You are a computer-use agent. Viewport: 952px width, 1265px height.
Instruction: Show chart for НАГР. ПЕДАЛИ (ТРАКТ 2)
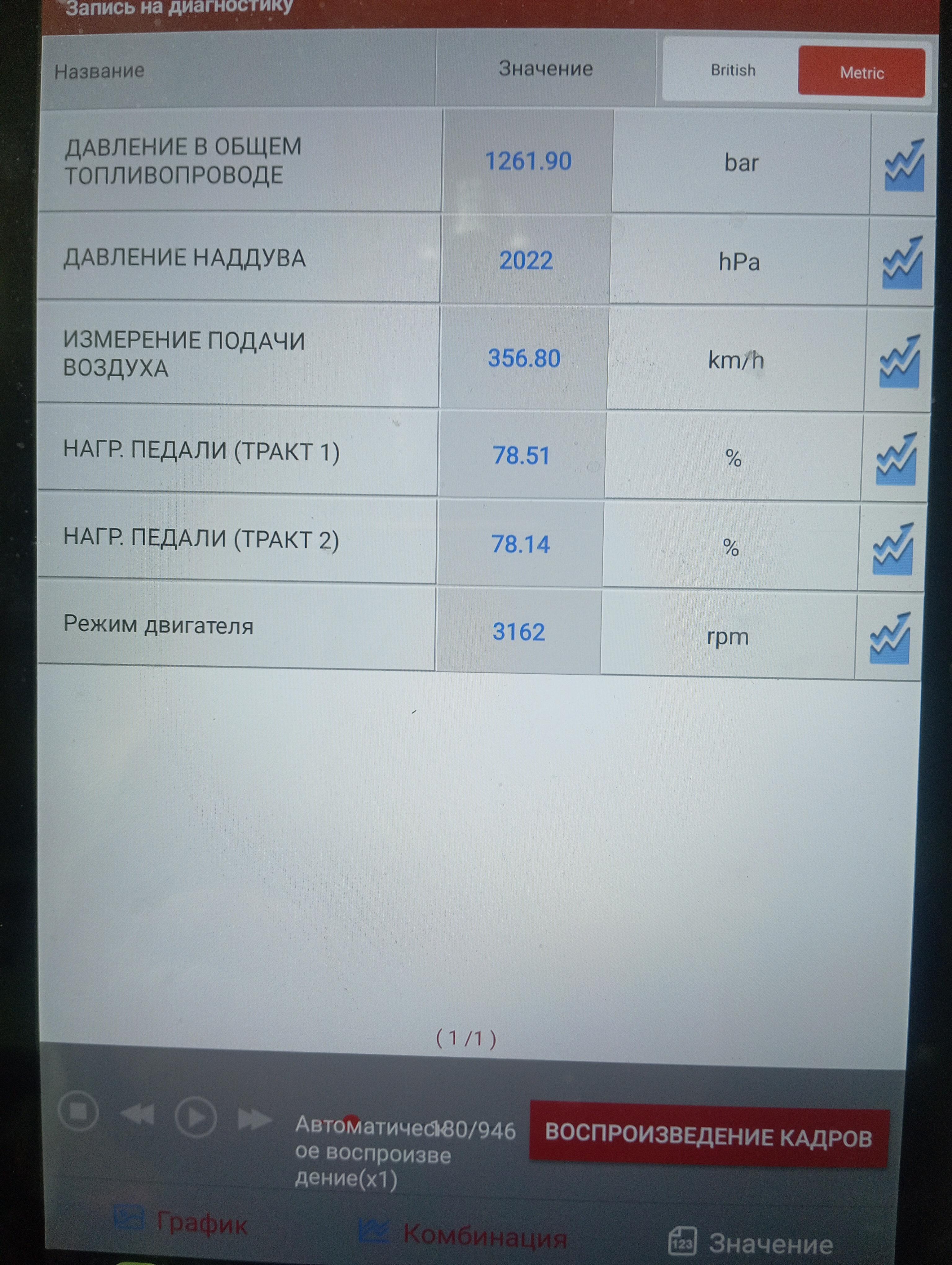893,549
